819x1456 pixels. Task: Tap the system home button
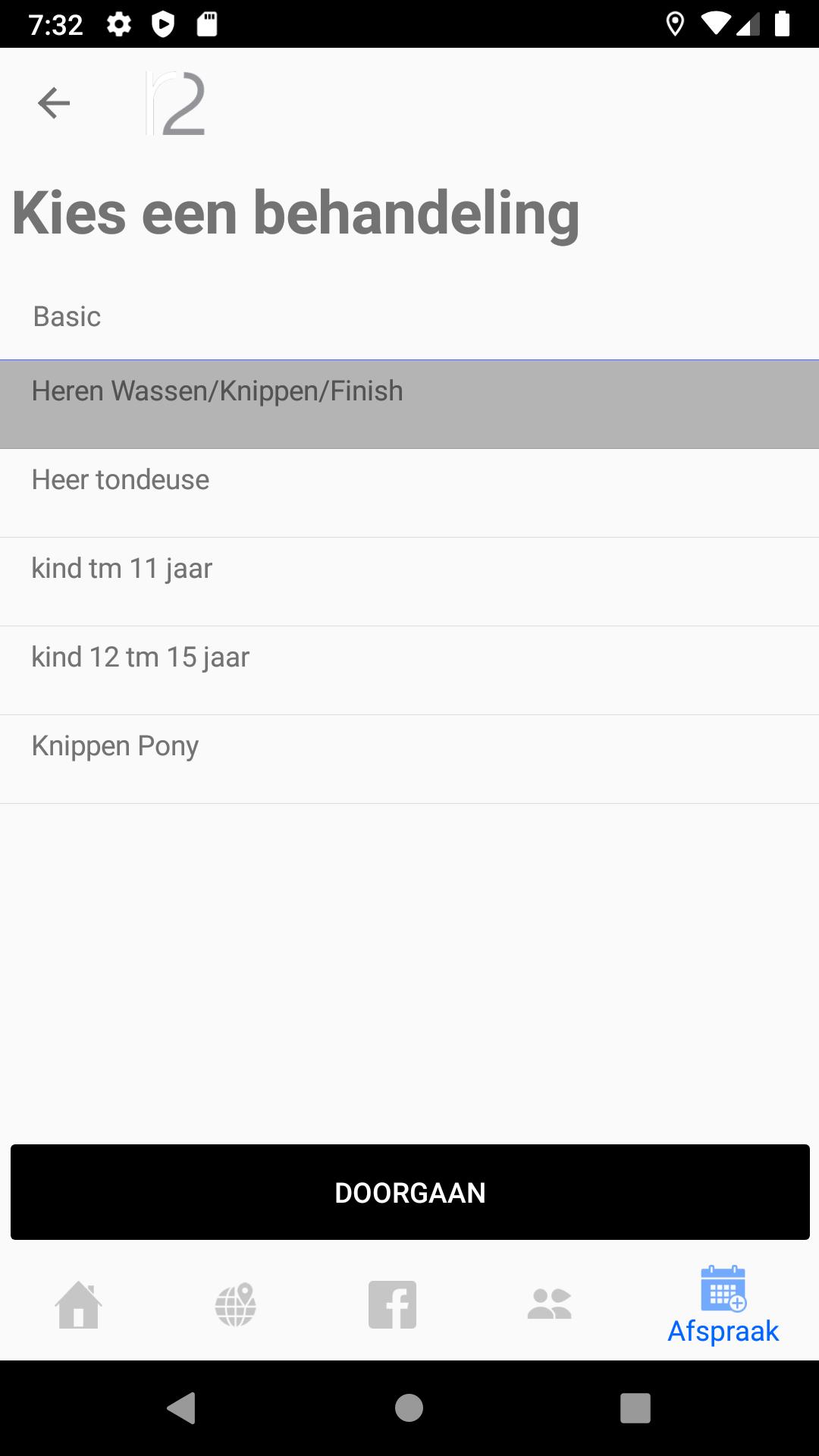pos(409,1408)
